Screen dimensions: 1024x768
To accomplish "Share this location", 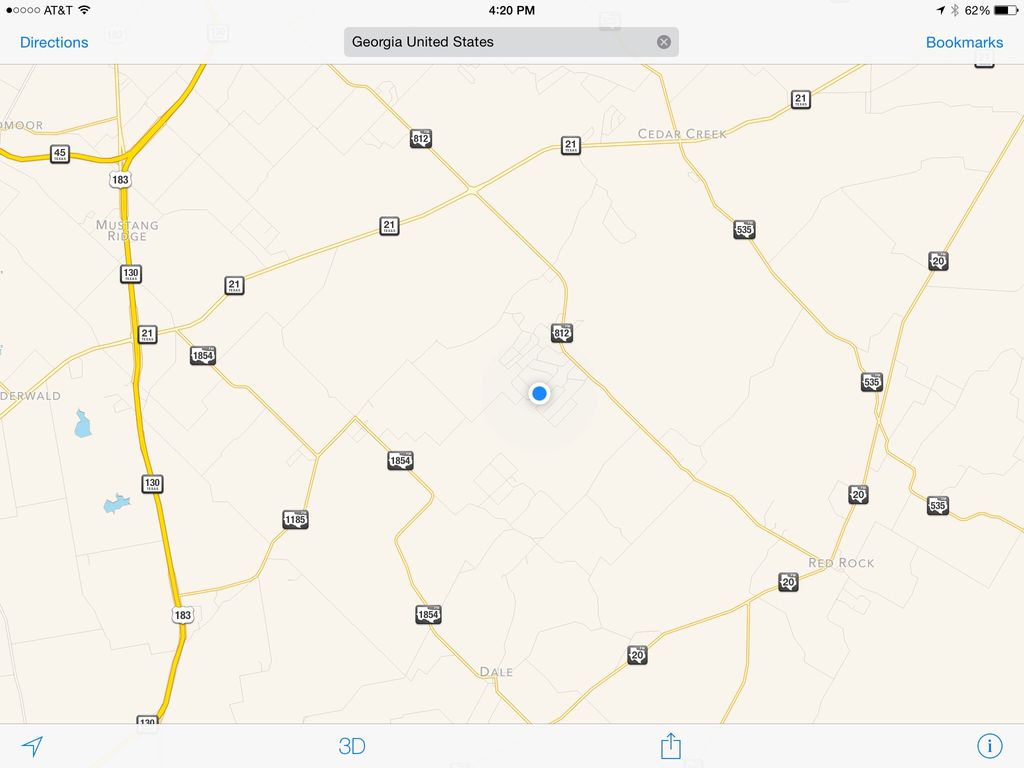I will tap(670, 745).
